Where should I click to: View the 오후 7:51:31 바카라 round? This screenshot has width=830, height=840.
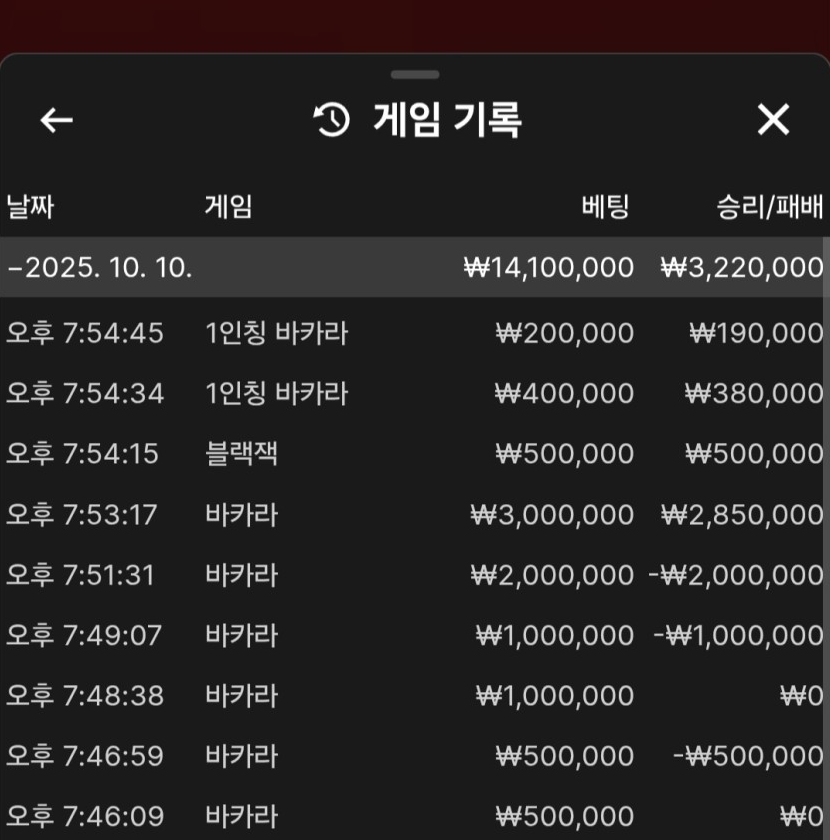(414, 575)
